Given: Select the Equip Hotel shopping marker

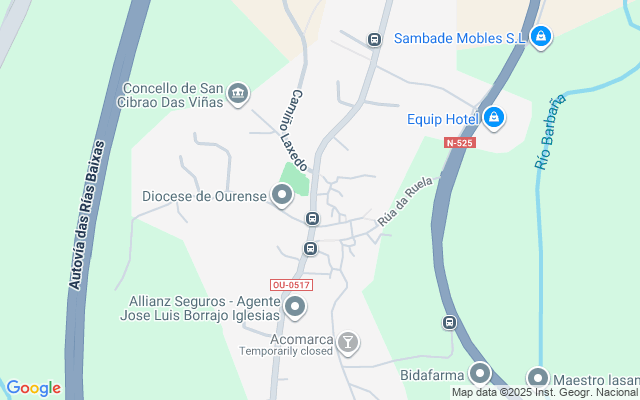Looking at the screenshot, I should click(x=493, y=119).
